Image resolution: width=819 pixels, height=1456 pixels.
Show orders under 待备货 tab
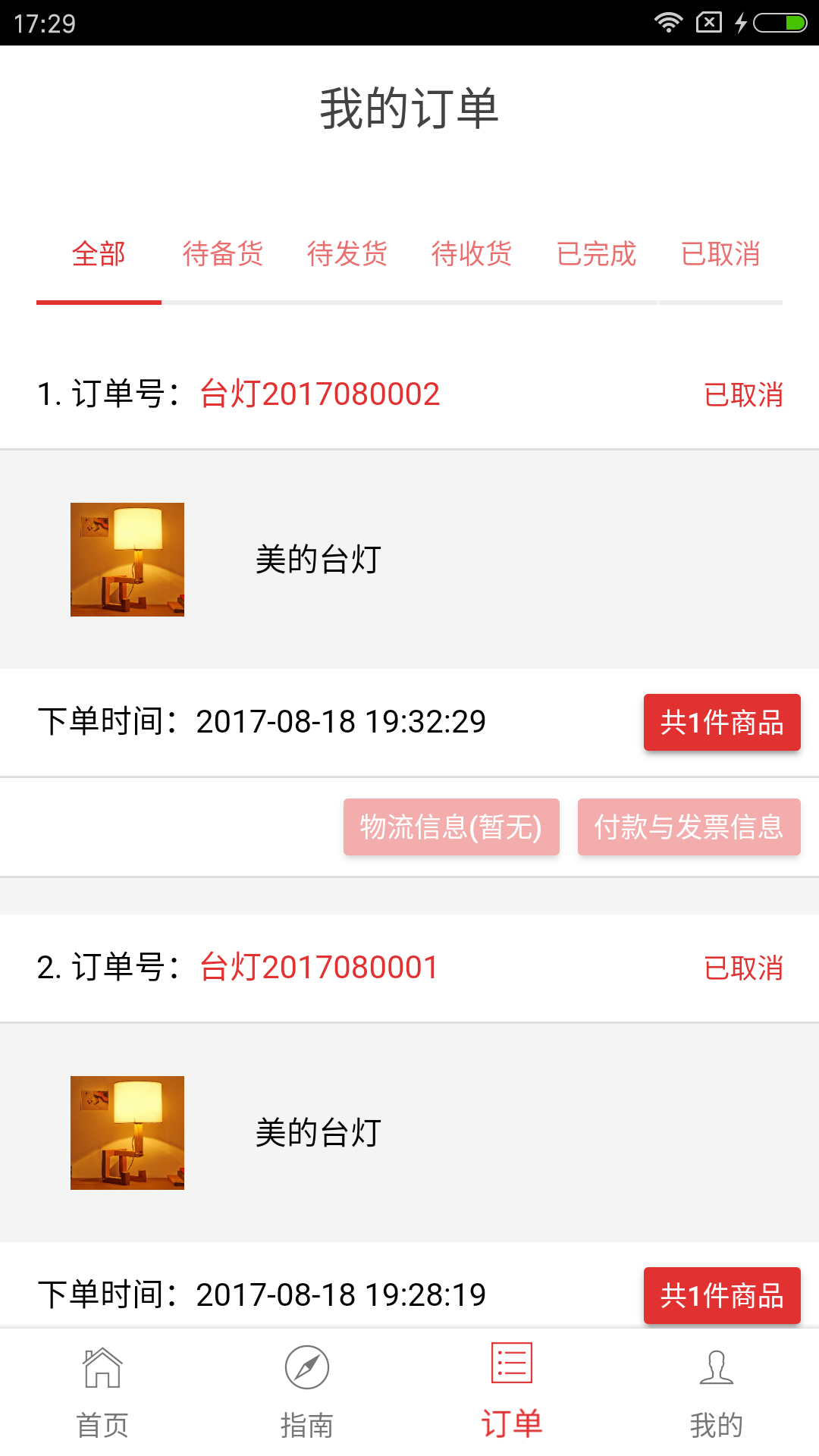point(223,255)
